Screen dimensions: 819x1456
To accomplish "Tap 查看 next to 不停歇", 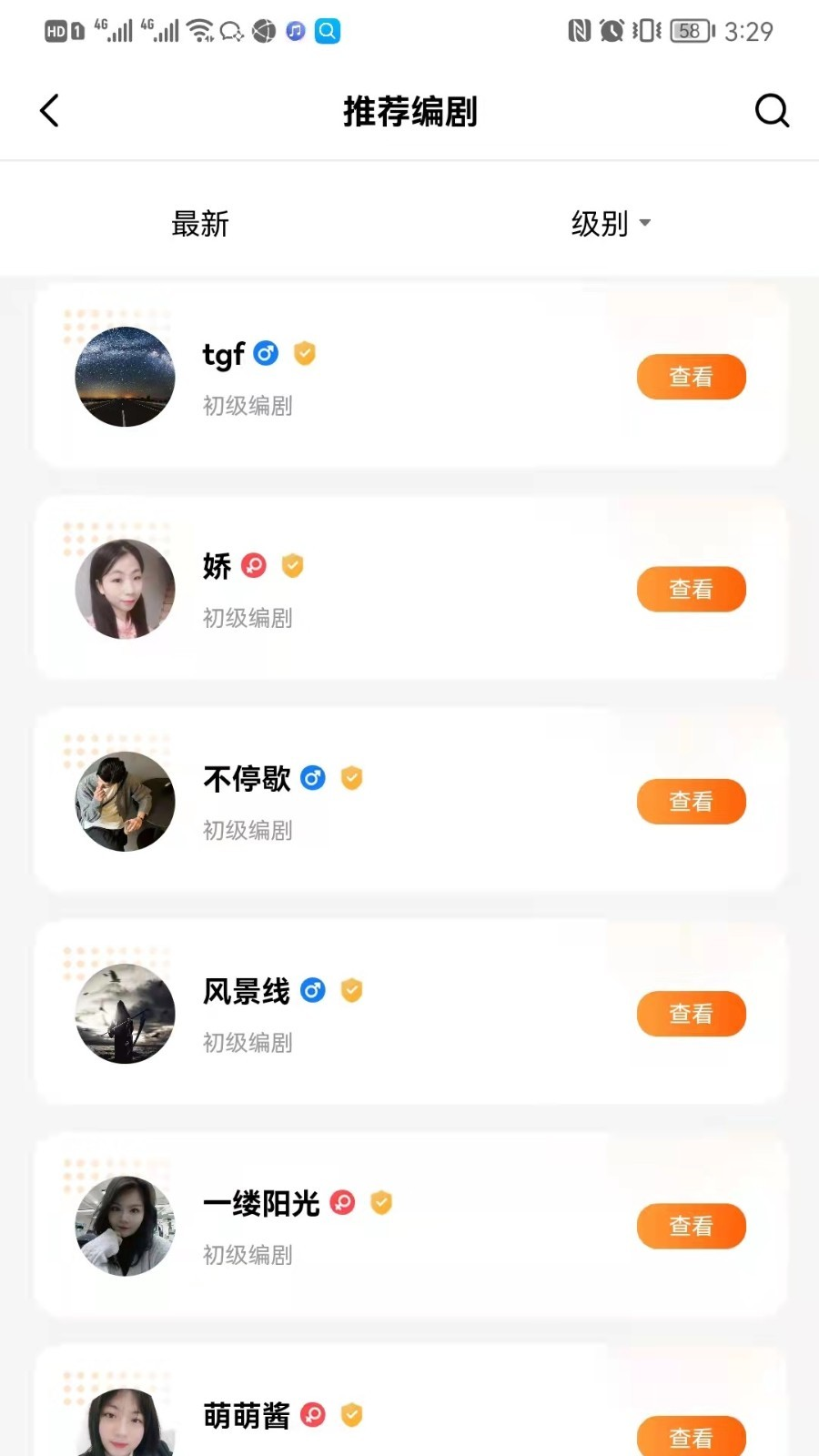I will click(x=691, y=802).
